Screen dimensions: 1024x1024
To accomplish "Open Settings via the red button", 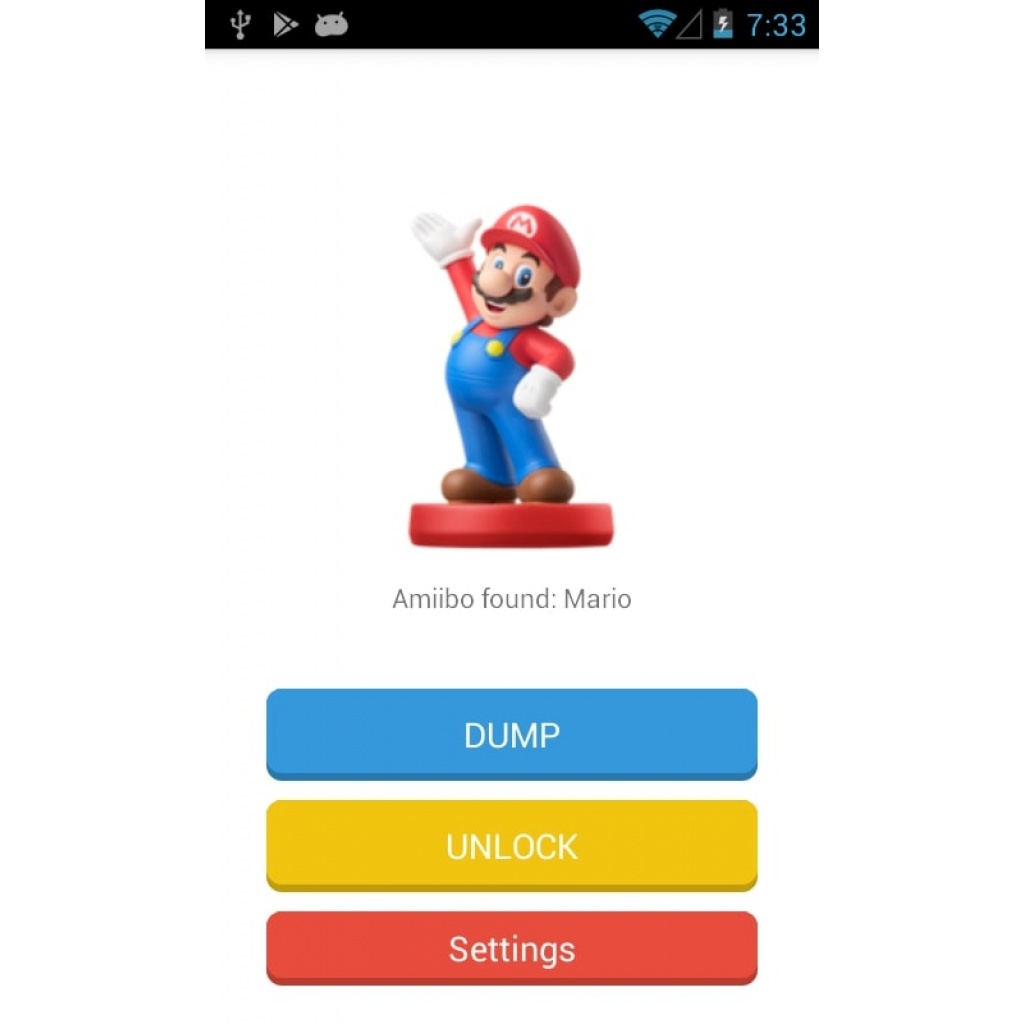I will click(x=511, y=948).
